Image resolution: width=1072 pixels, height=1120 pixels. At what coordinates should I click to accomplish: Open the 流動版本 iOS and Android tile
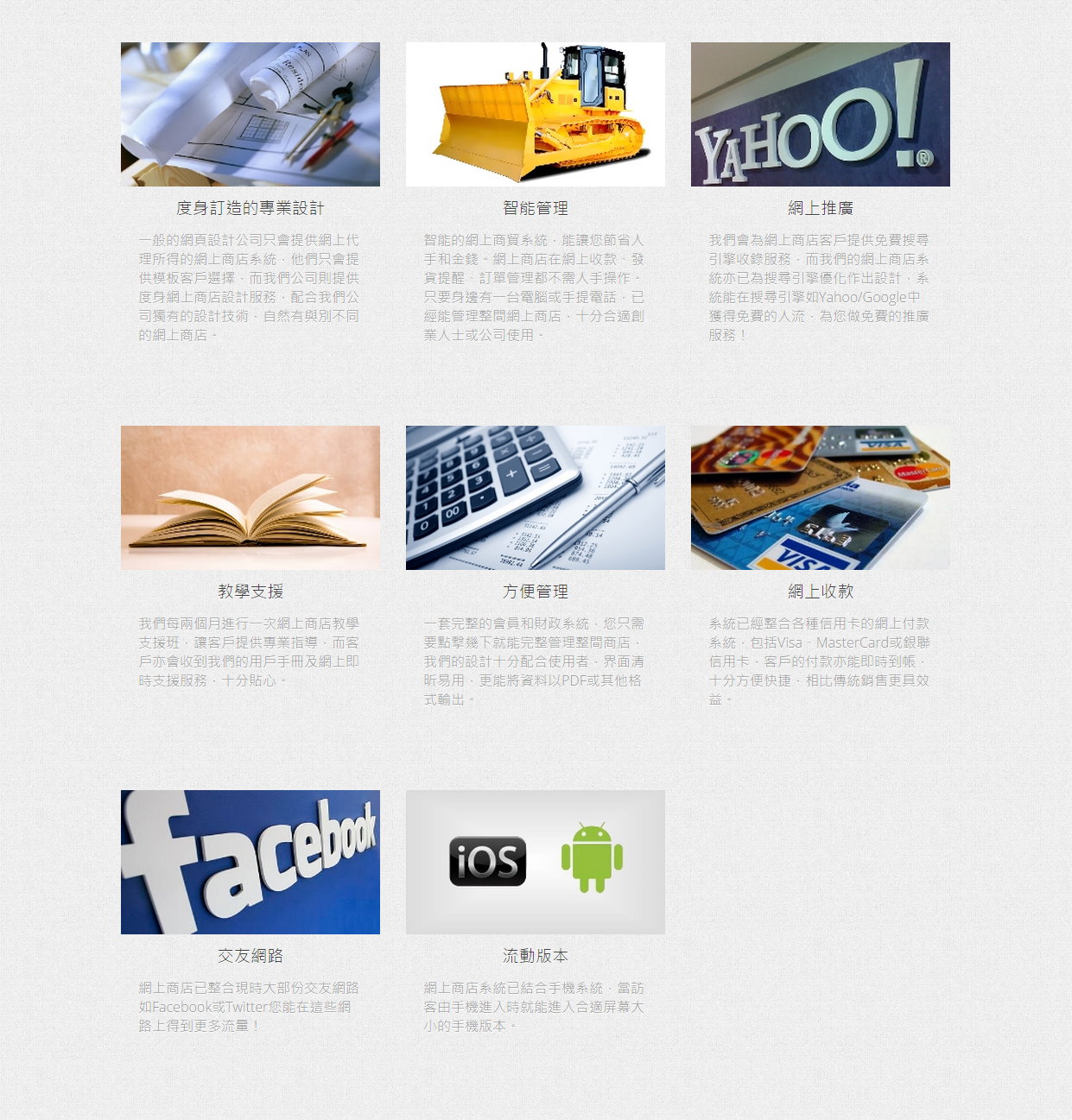[x=535, y=862]
